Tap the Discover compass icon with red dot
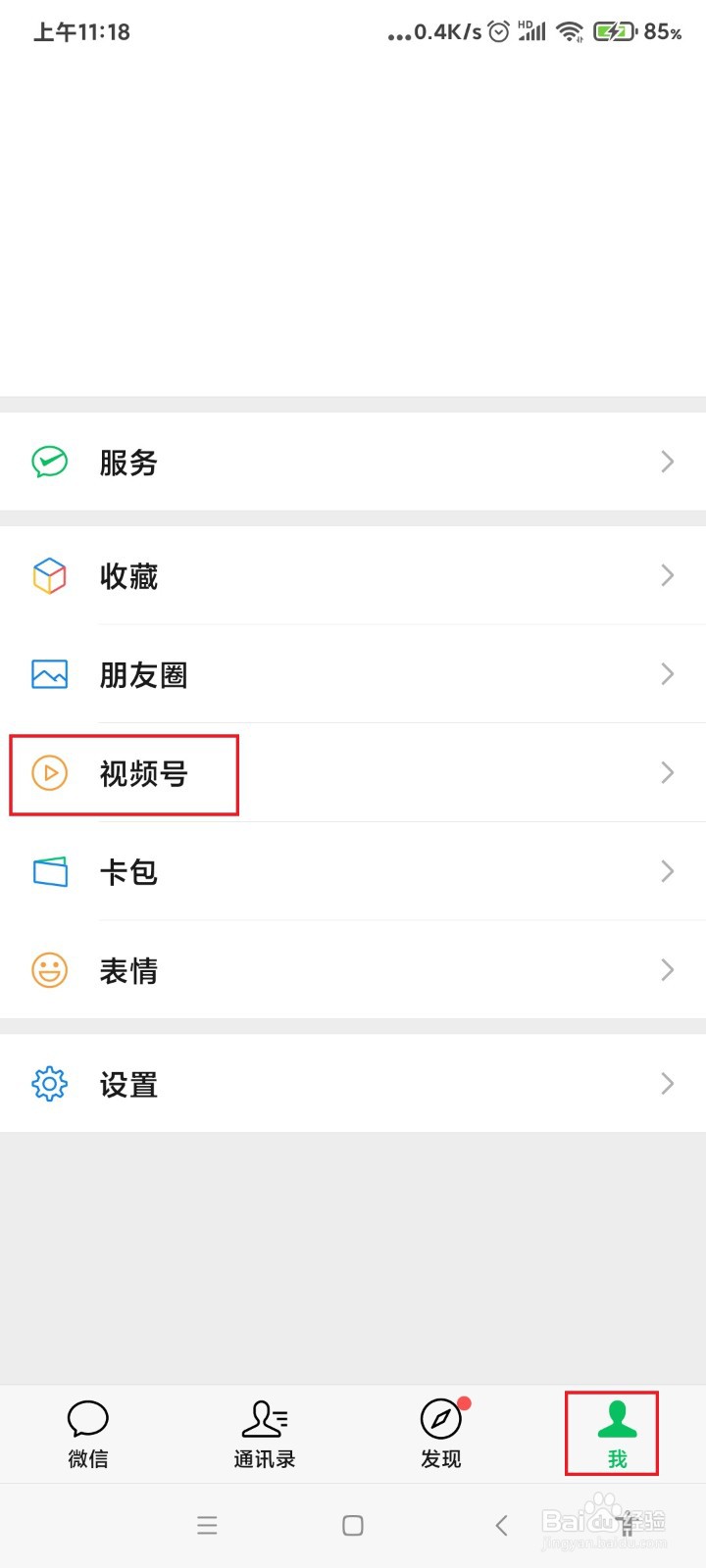This screenshot has height=1568, width=706. pyautogui.click(x=440, y=1416)
